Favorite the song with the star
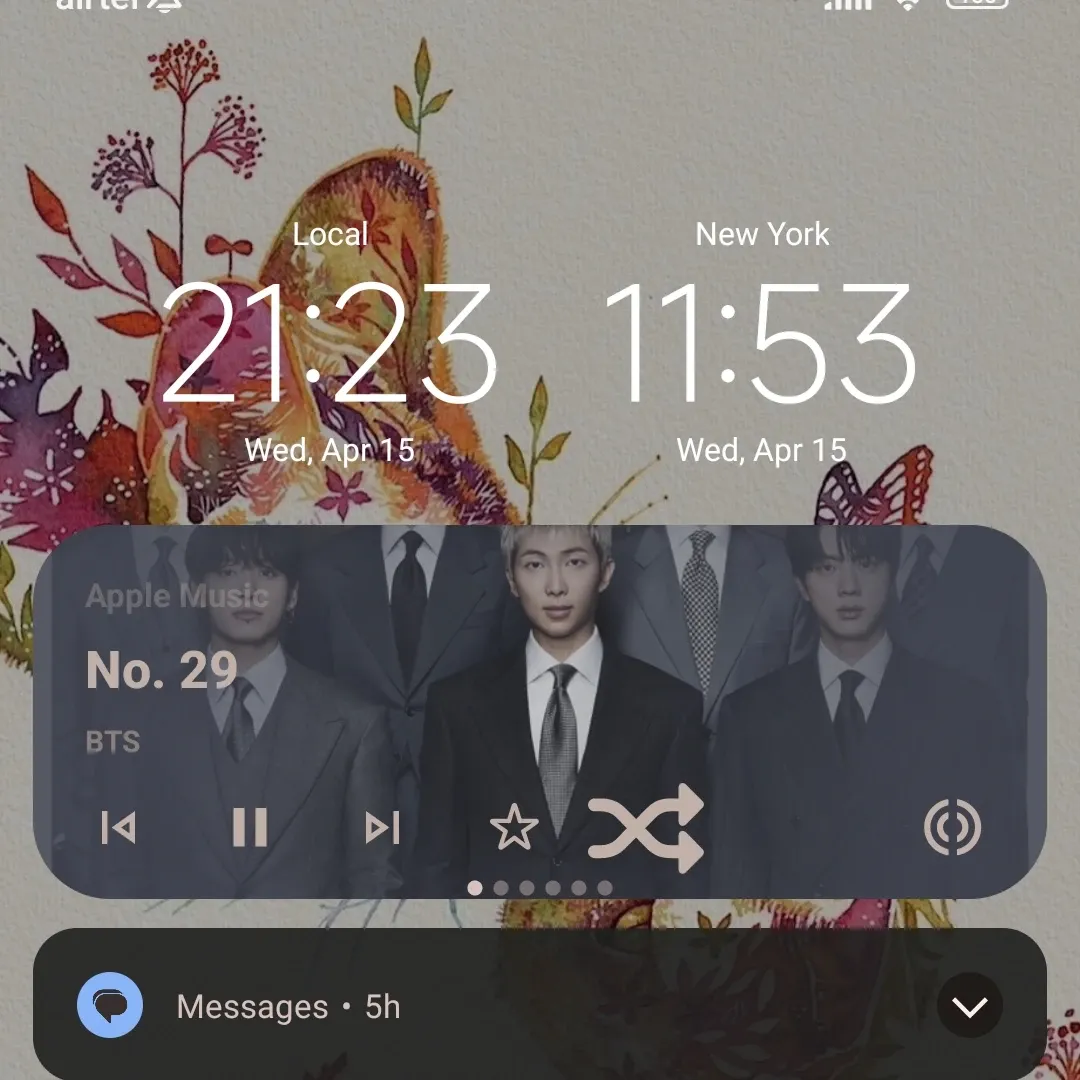1080x1080 pixels. [x=514, y=829]
